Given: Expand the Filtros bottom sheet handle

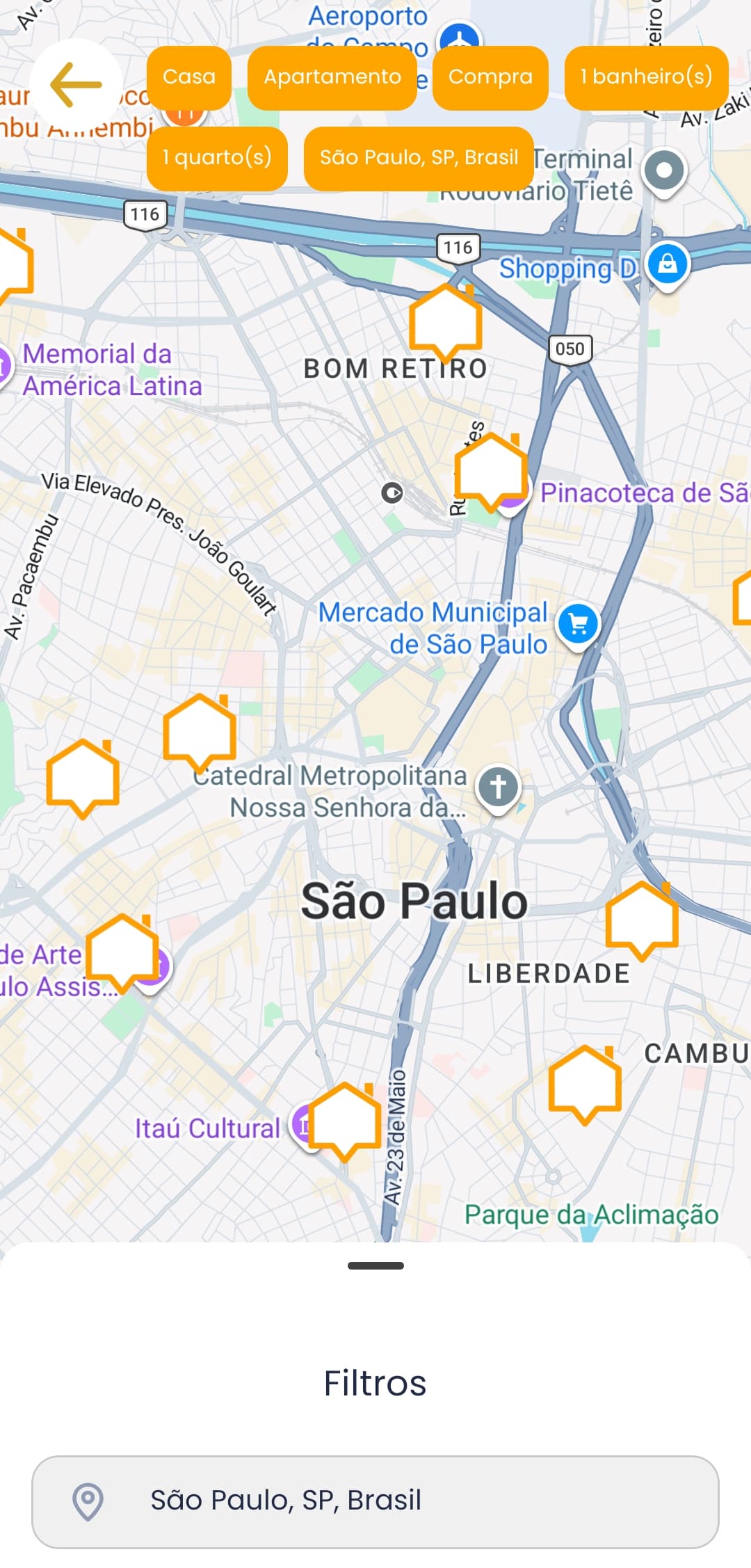Looking at the screenshot, I should [x=375, y=1266].
